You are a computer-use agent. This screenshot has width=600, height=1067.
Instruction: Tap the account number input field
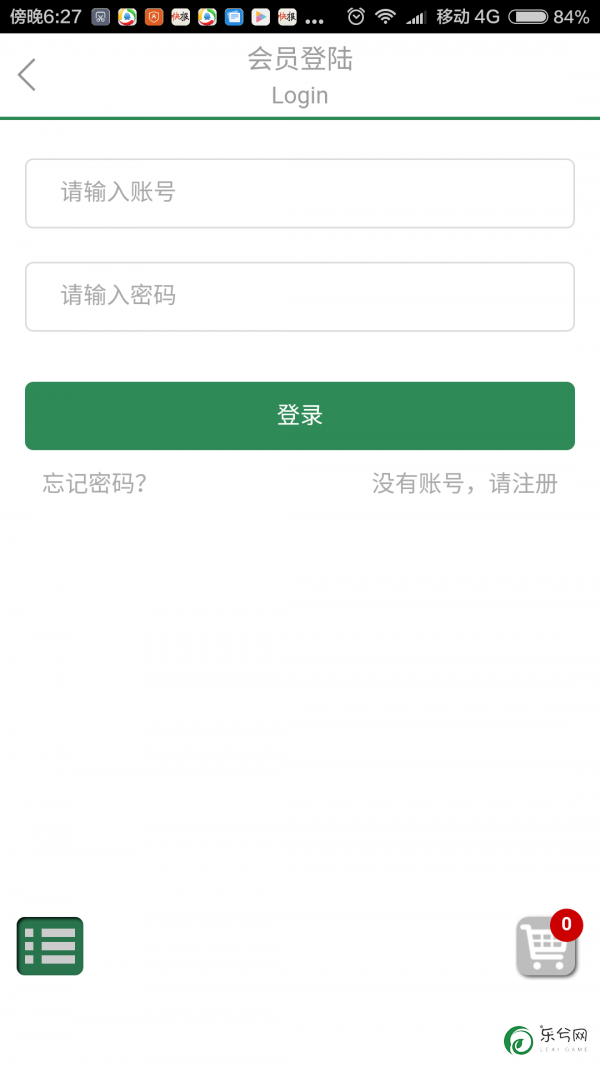pyautogui.click(x=300, y=193)
